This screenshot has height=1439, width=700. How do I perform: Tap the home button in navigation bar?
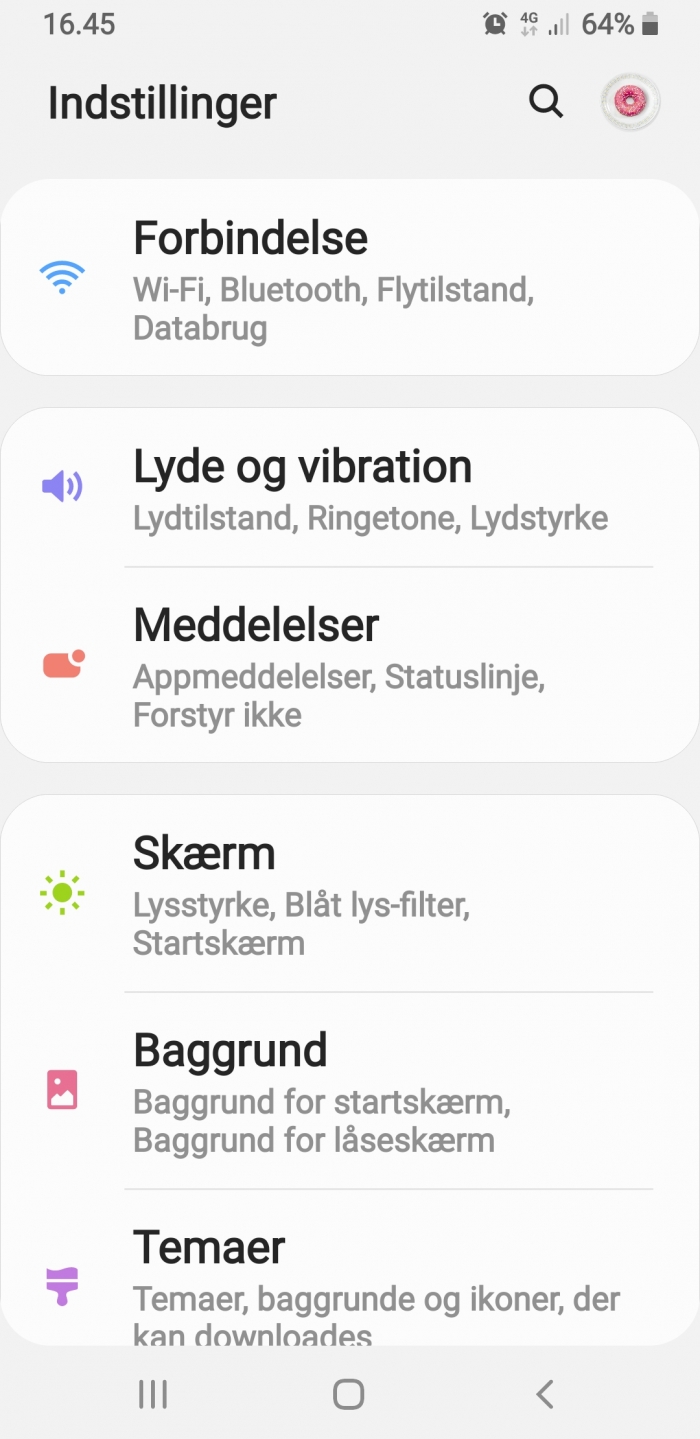pos(348,1394)
